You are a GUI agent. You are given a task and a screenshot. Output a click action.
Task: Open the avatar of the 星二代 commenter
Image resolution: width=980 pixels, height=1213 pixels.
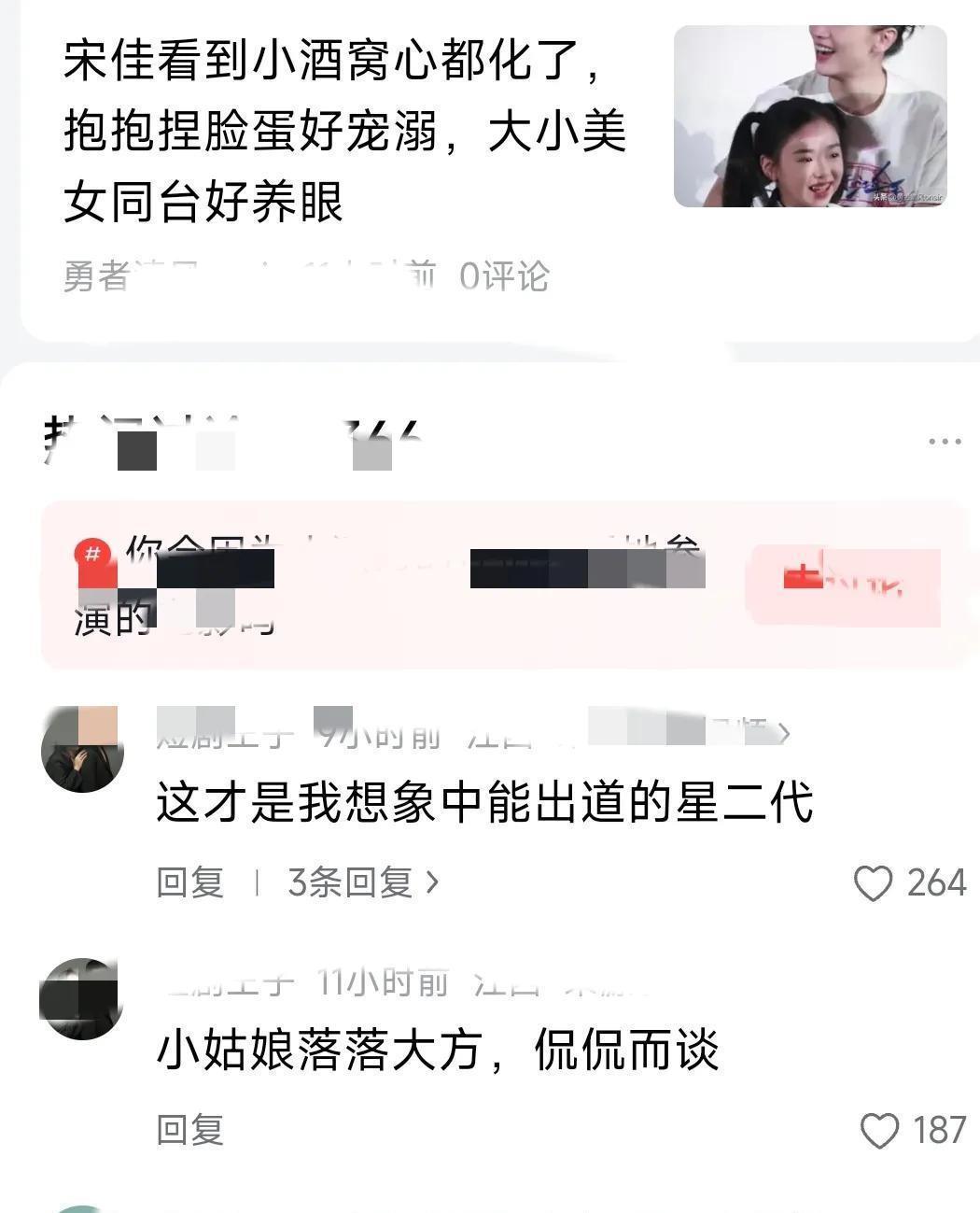[x=83, y=750]
